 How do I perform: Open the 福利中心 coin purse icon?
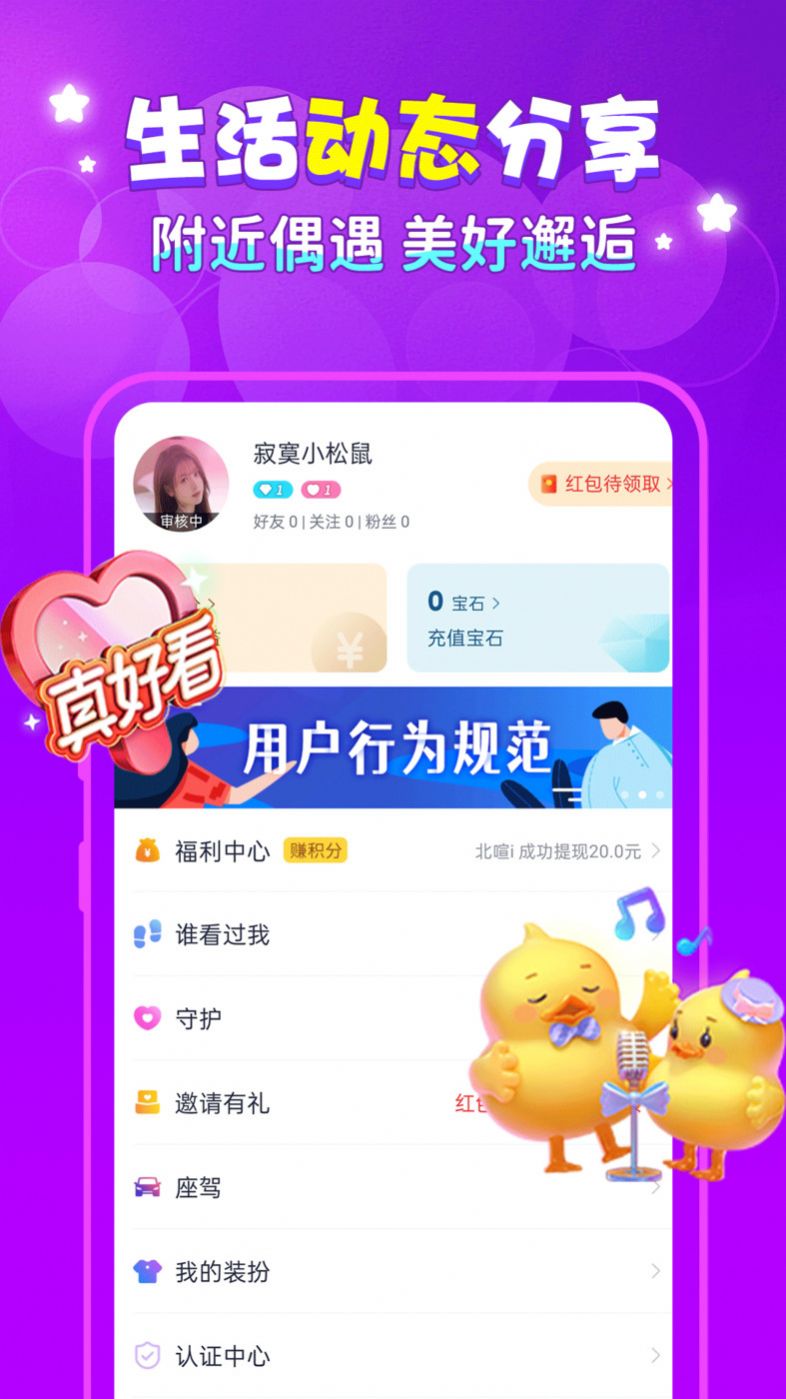(148, 852)
